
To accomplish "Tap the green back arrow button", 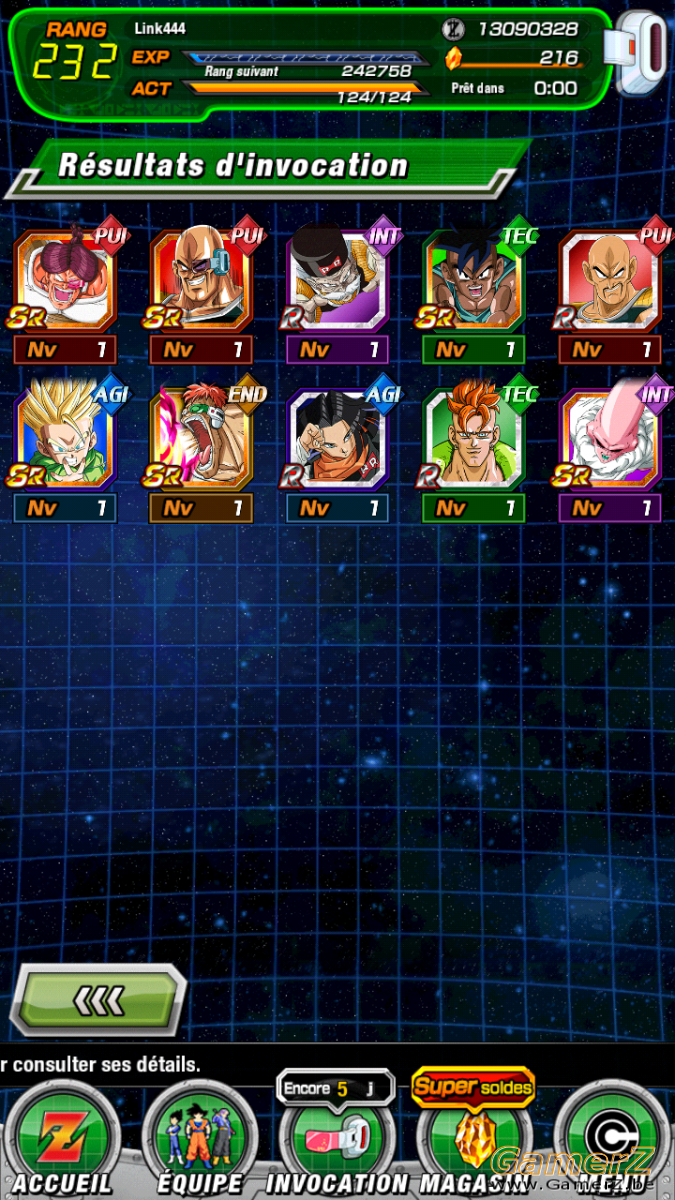I will click(97, 998).
